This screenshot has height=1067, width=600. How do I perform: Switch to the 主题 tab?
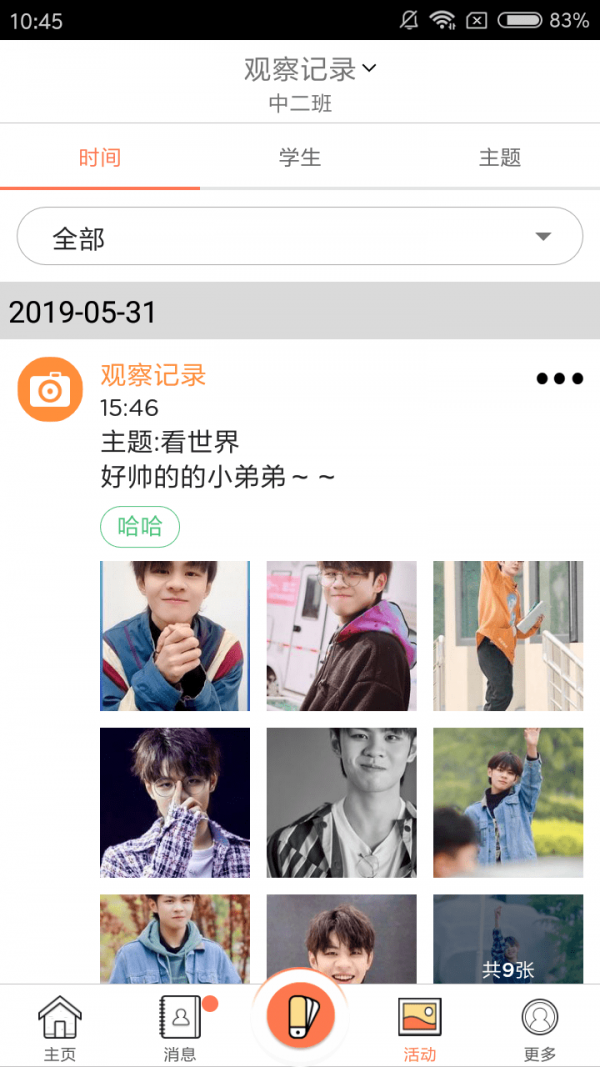[500, 158]
